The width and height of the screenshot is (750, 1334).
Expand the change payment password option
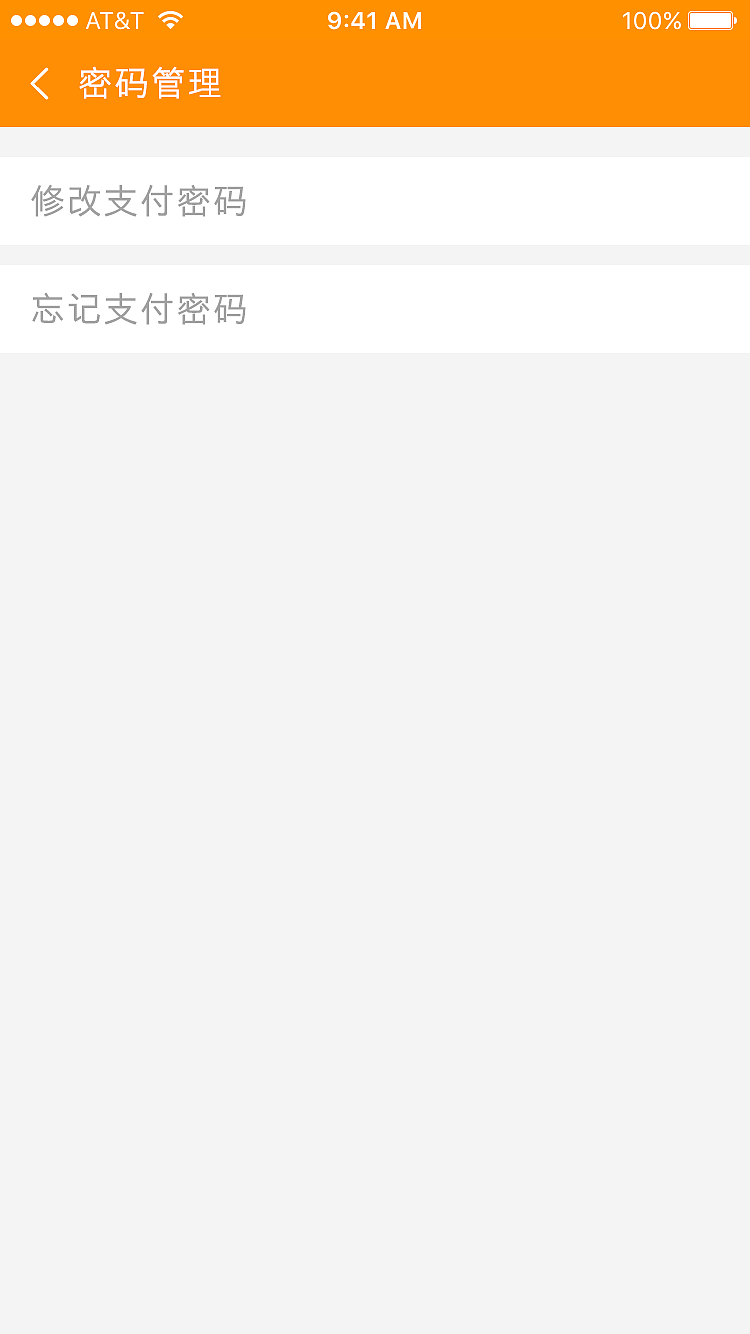pyautogui.click(x=375, y=201)
